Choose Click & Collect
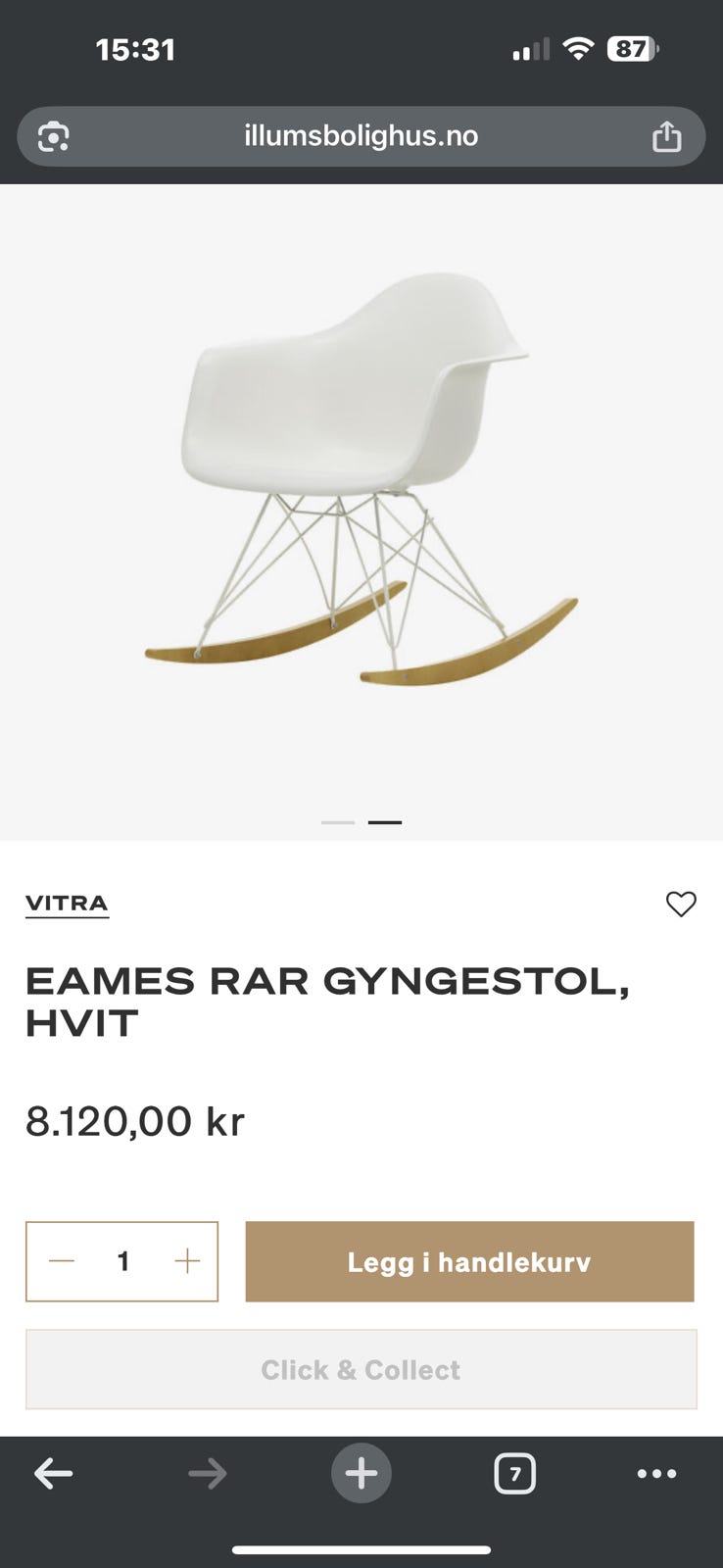Screen dimensions: 723x1568 point(361,1369)
